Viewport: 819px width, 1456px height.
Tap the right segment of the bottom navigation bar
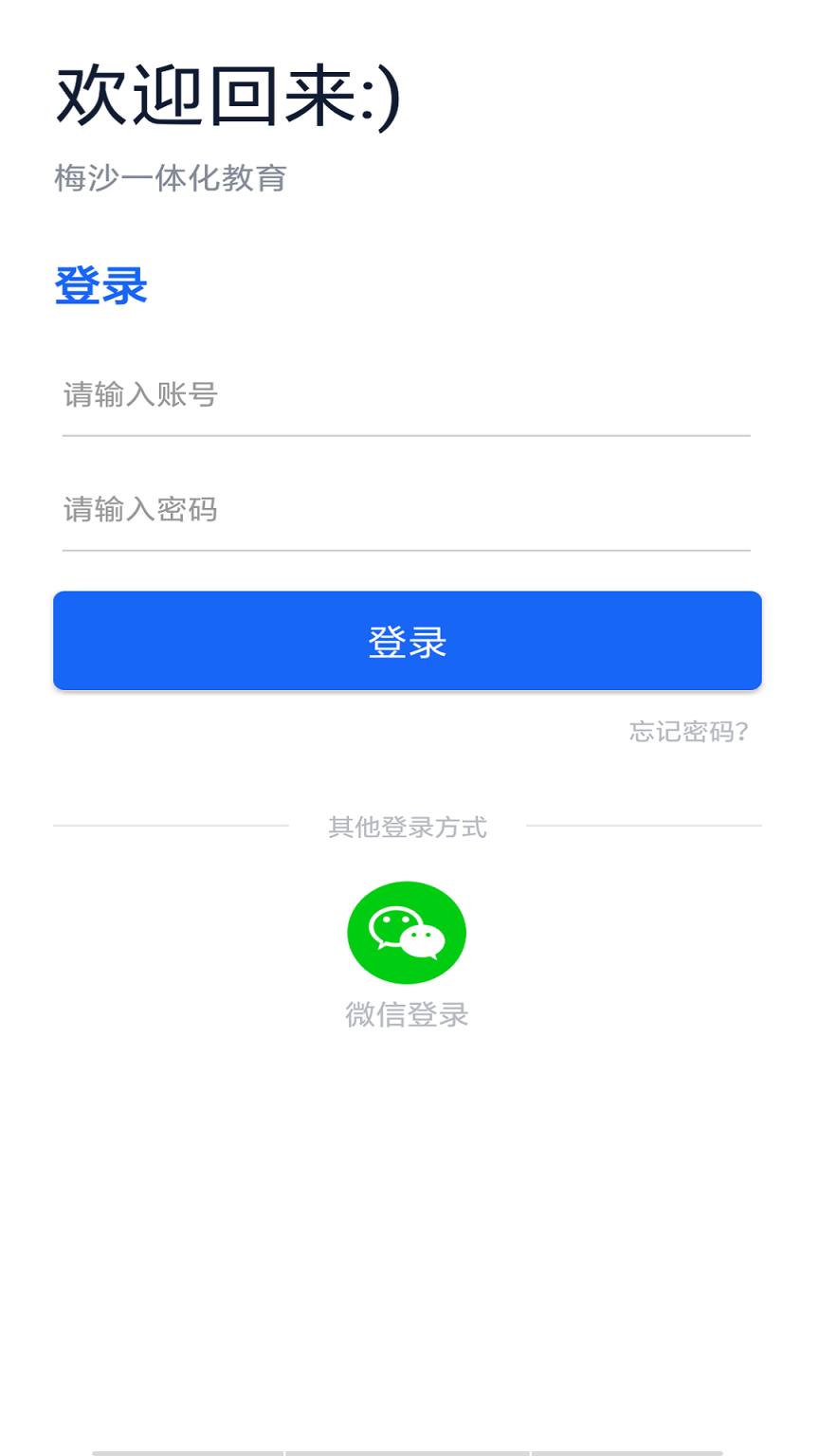coord(630,1448)
